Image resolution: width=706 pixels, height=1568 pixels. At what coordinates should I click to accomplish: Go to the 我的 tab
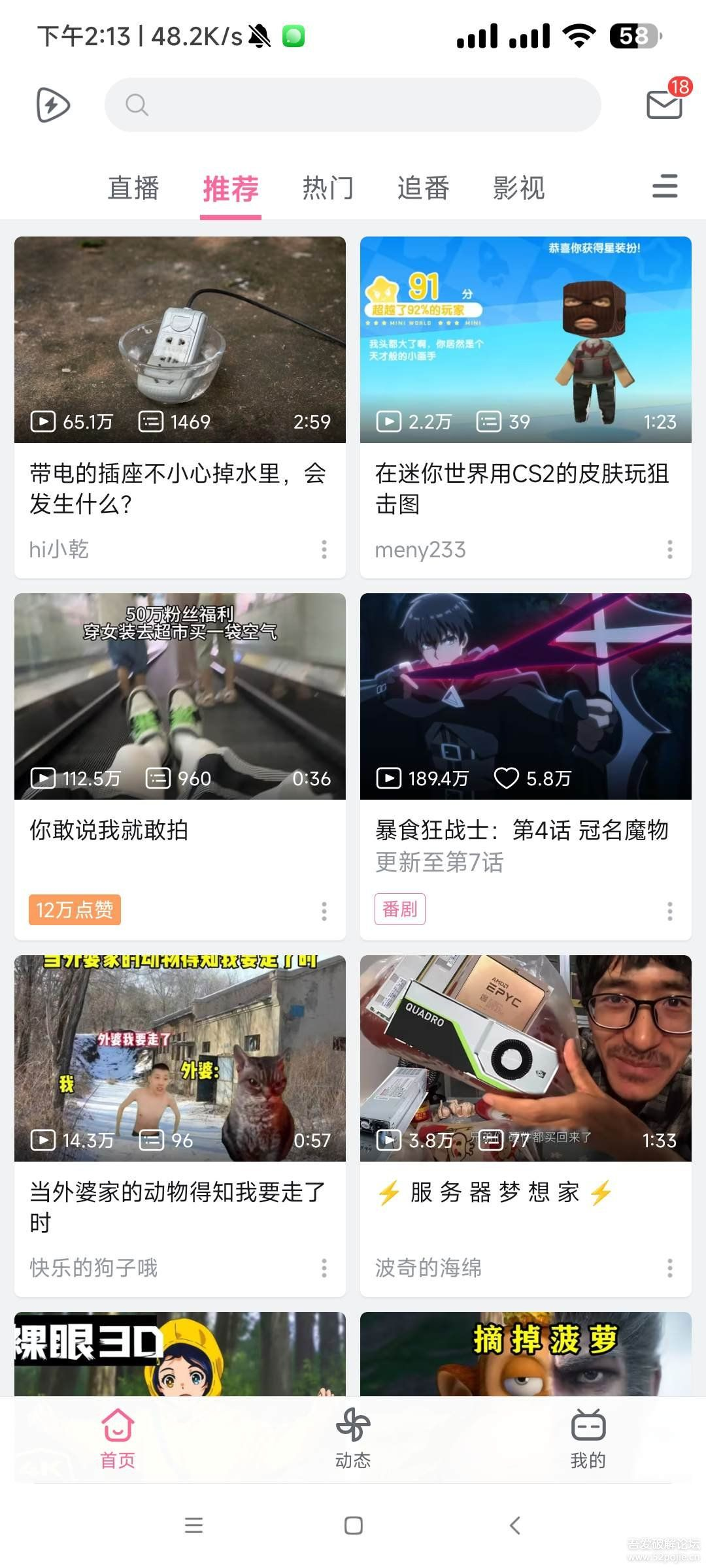[x=588, y=1438]
